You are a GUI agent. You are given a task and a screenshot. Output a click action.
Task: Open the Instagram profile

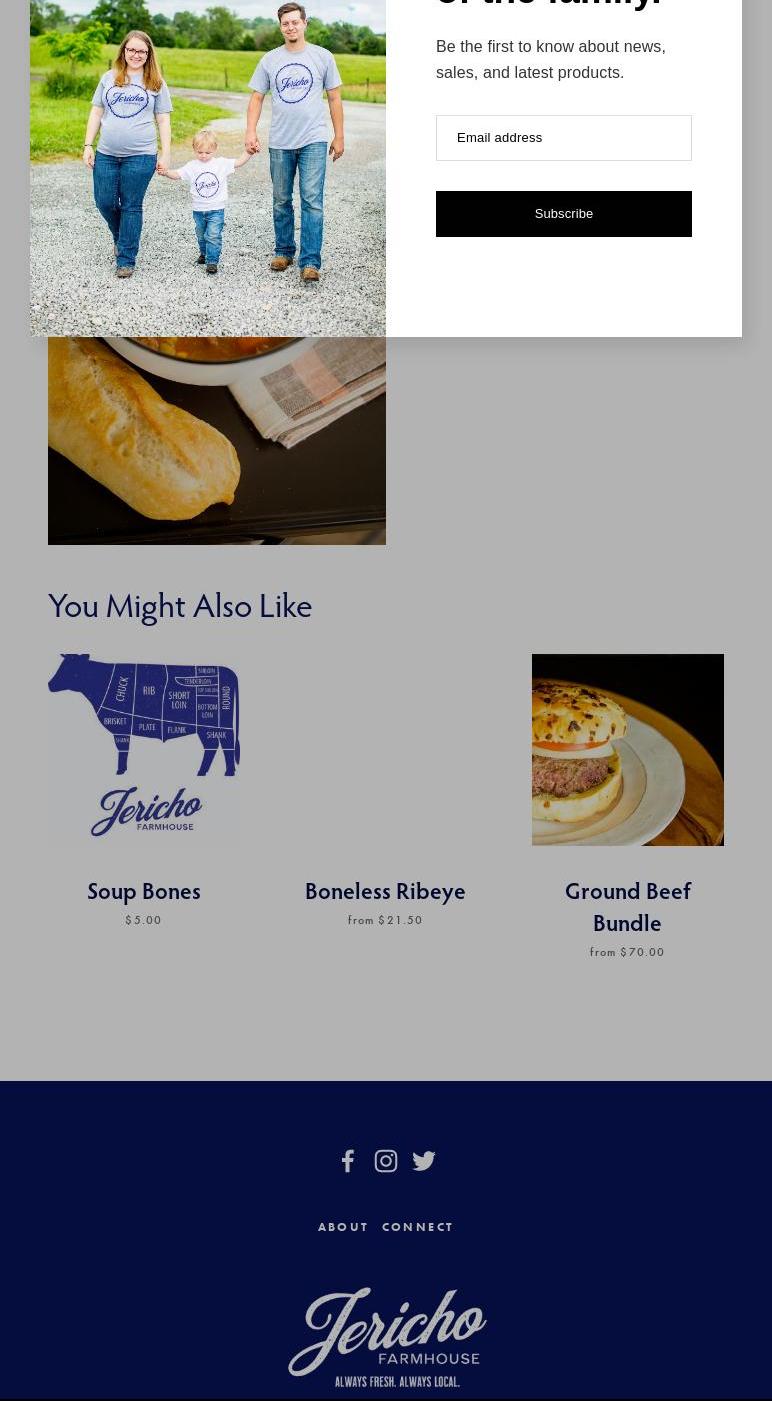click(386, 1161)
